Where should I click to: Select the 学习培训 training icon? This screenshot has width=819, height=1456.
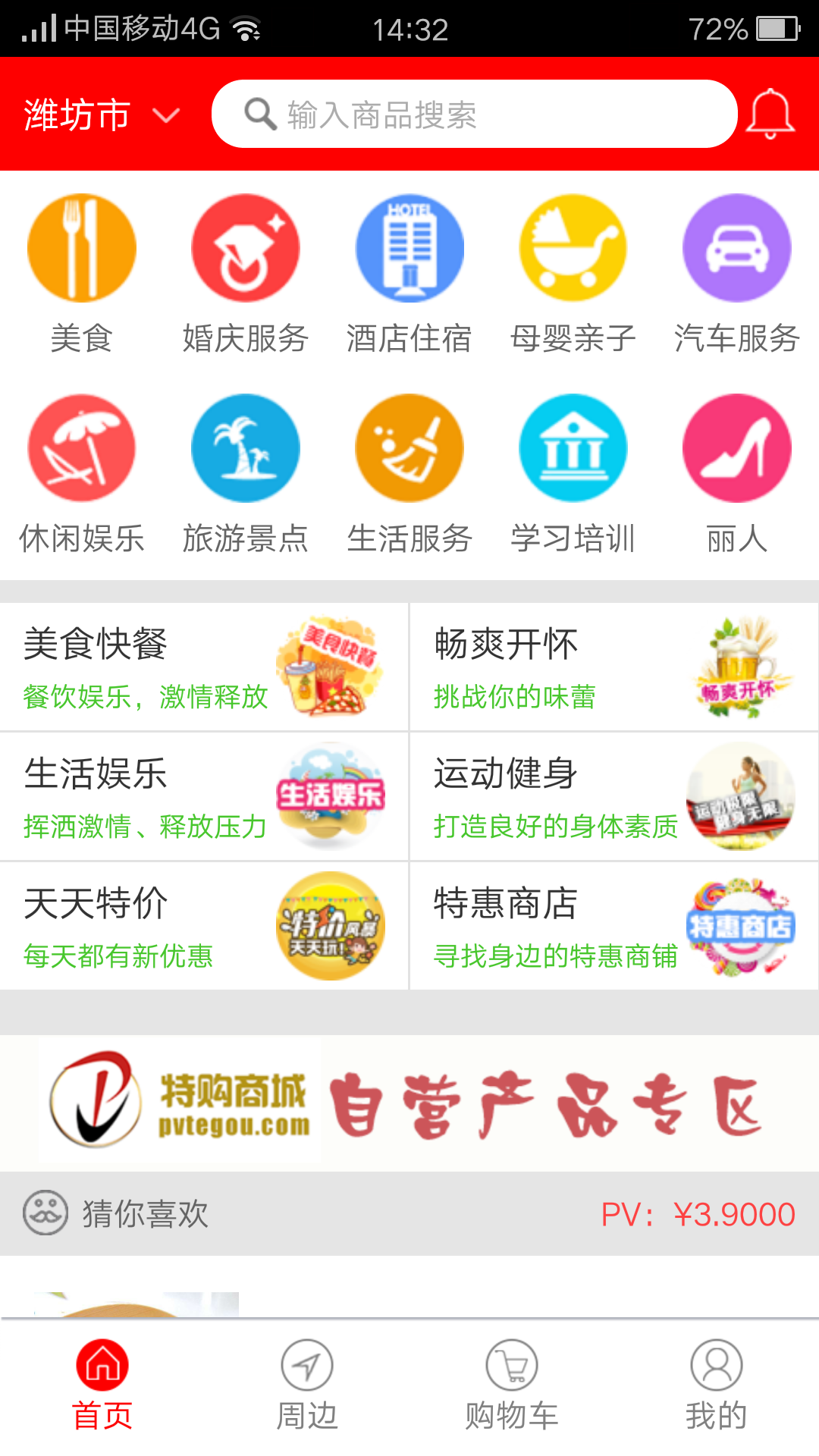pos(573,448)
